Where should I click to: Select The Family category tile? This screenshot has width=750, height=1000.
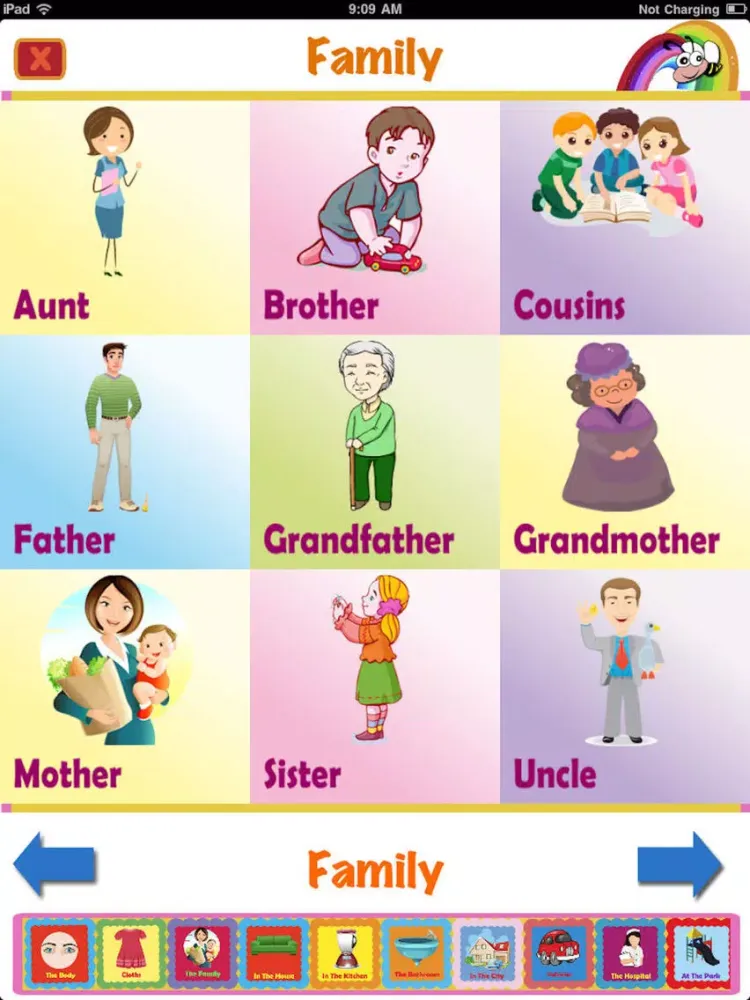[x=202, y=954]
